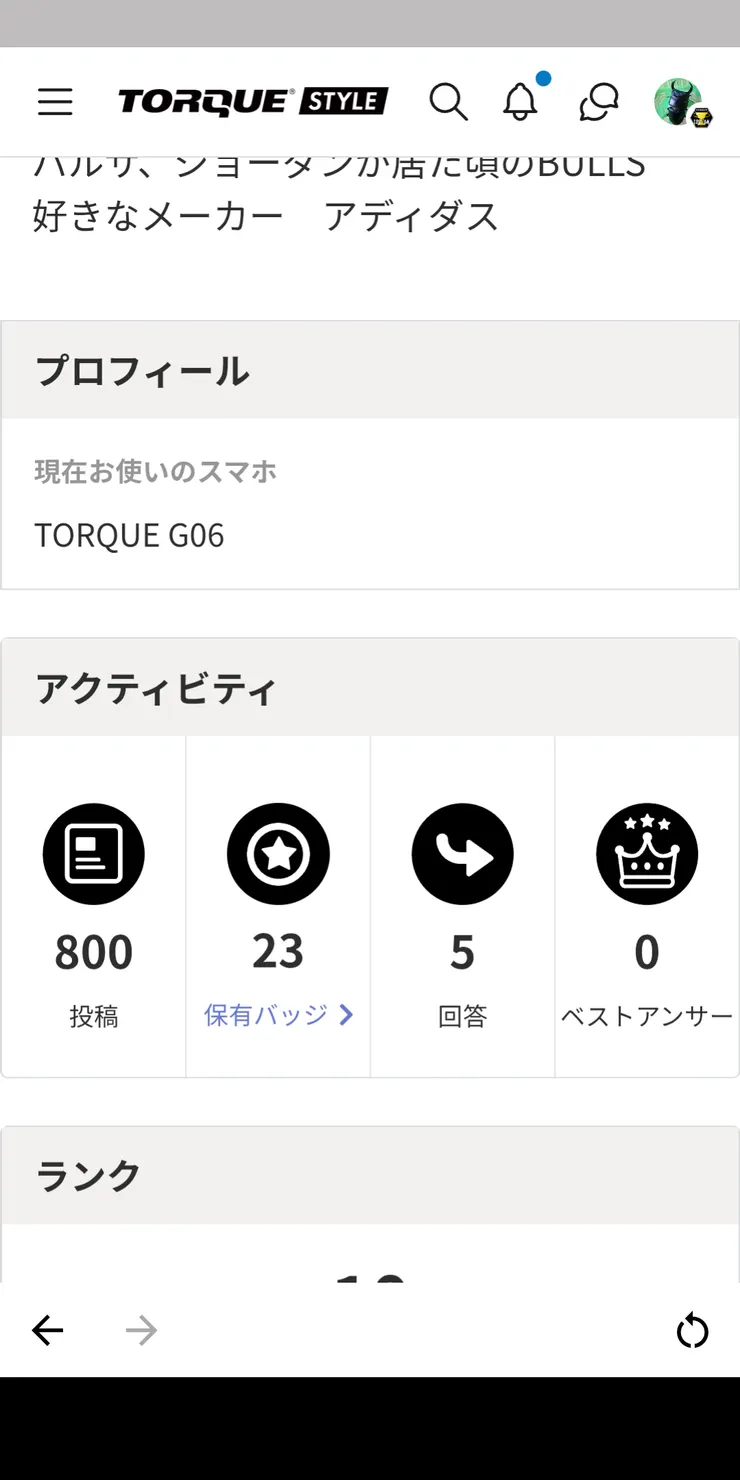
Task: Click the browser forward arrow
Action: [x=141, y=1330]
